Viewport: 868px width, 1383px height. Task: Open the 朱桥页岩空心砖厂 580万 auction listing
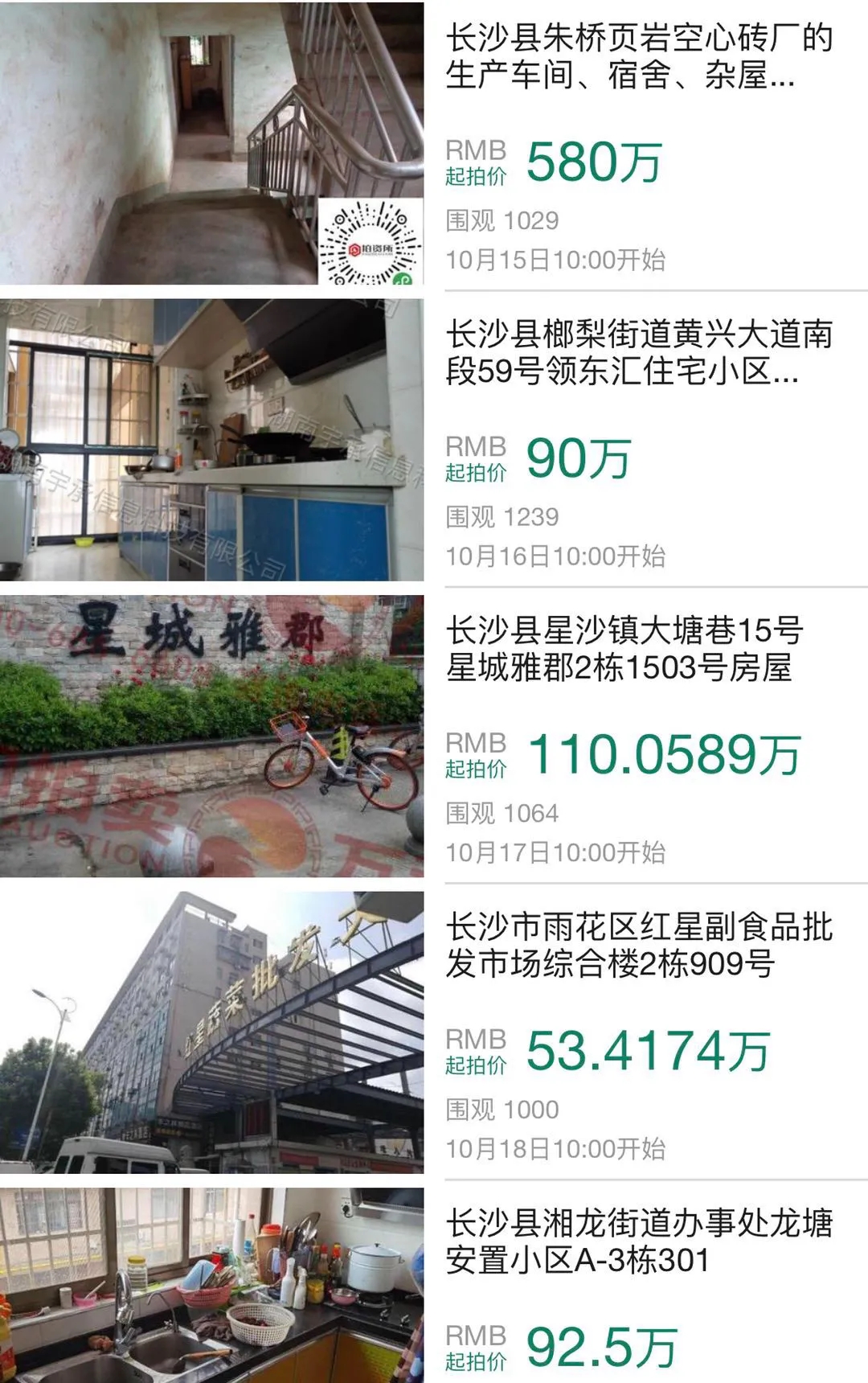(639, 56)
